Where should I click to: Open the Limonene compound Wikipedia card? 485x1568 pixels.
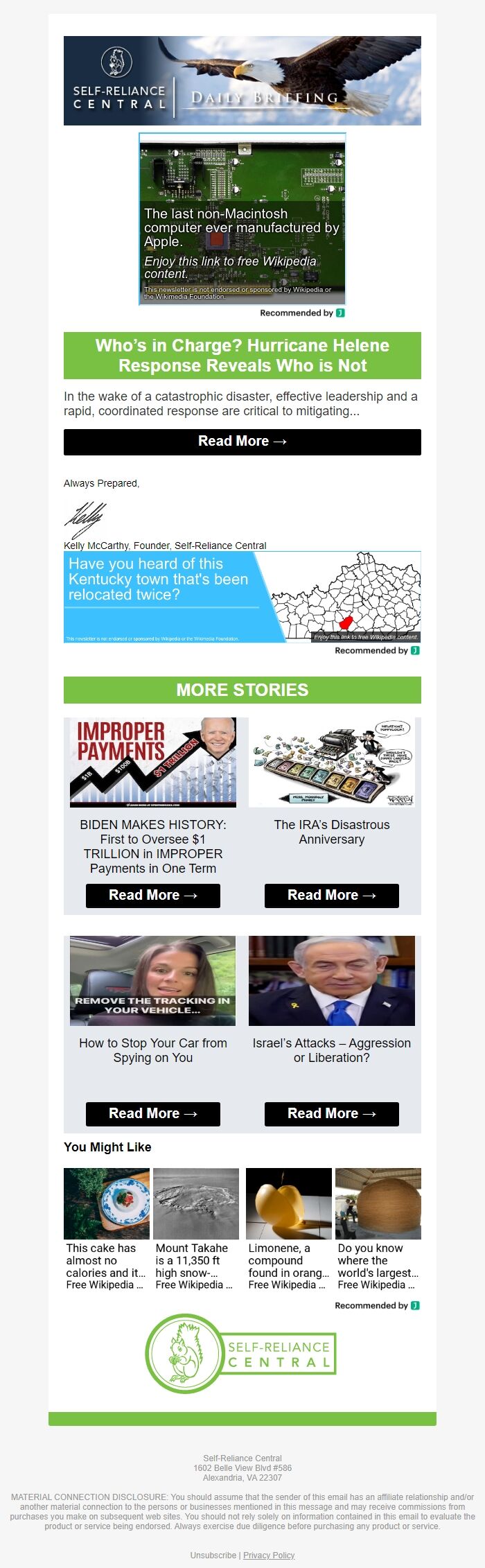coord(288,1228)
